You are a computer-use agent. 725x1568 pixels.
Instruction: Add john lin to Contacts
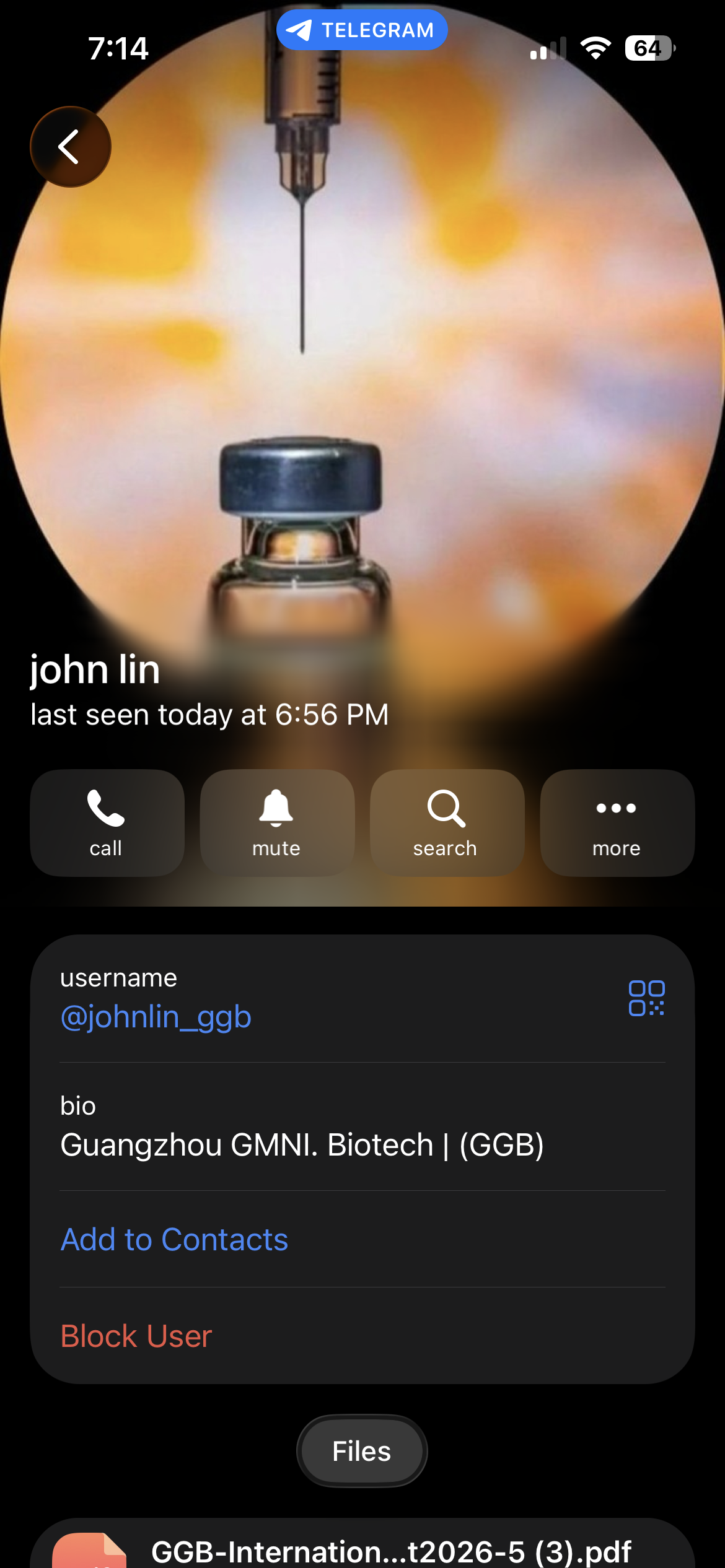pyautogui.click(x=174, y=1239)
